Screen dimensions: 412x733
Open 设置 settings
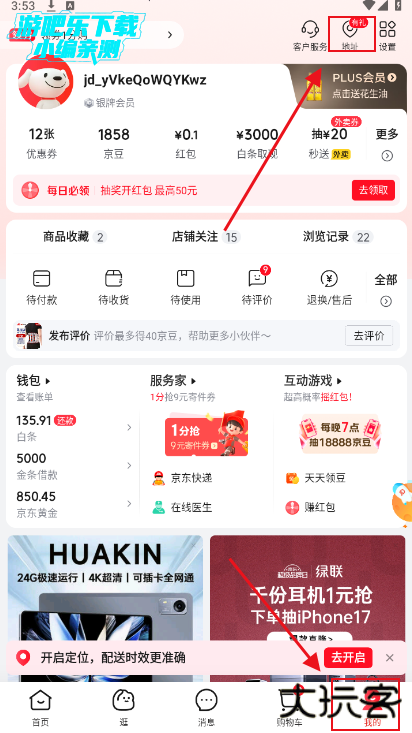(387, 35)
